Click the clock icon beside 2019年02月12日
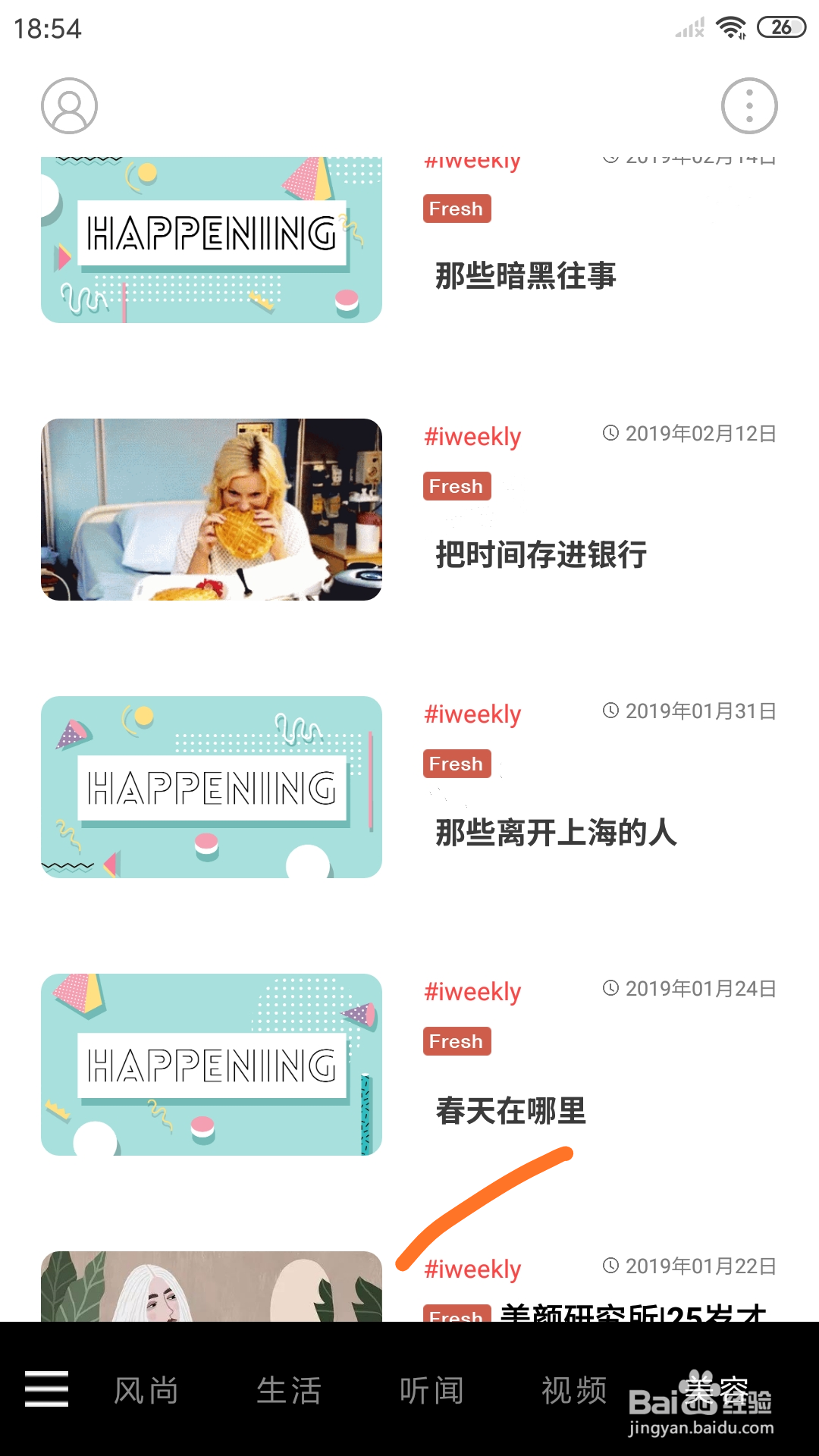 tap(610, 433)
